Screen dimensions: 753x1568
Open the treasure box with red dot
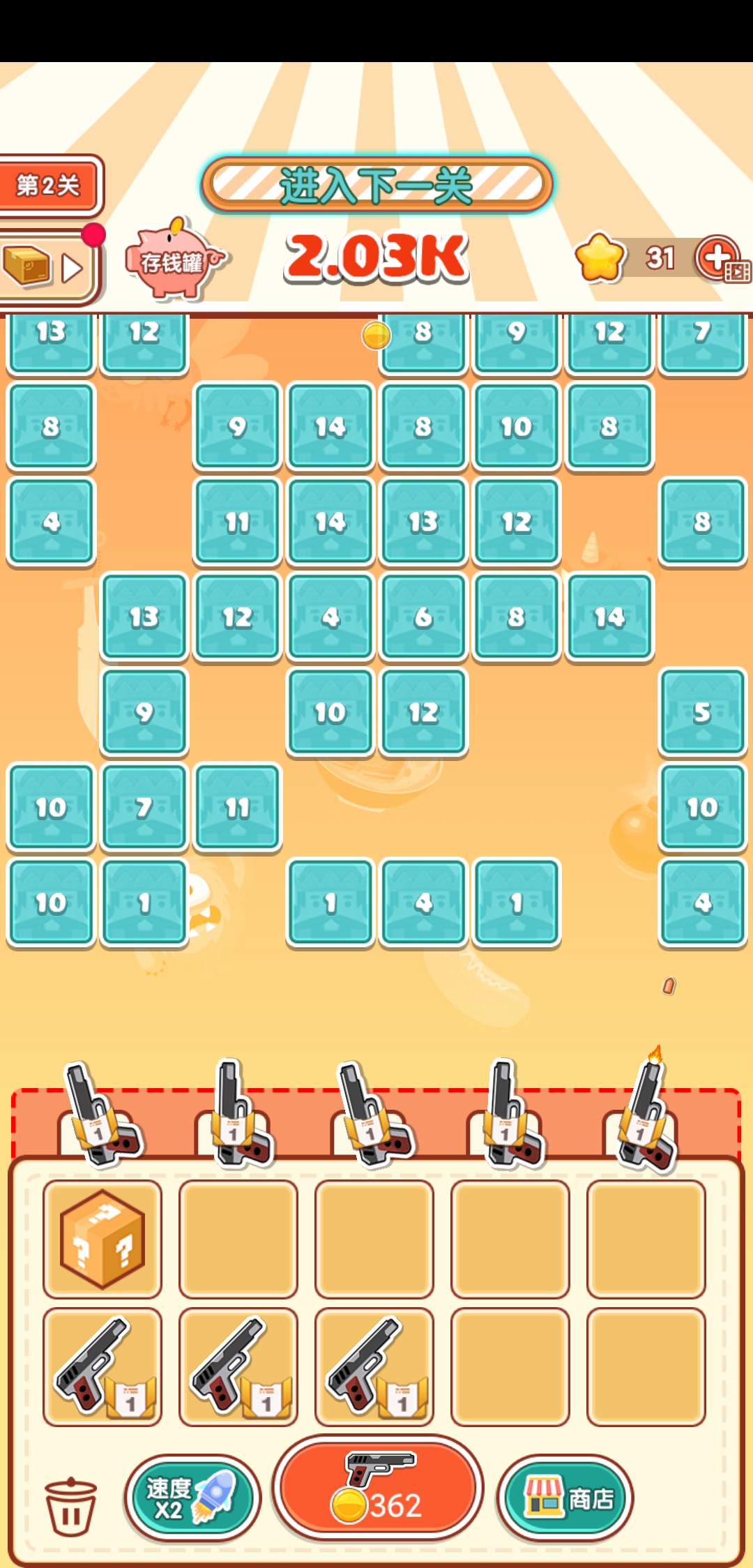click(43, 267)
